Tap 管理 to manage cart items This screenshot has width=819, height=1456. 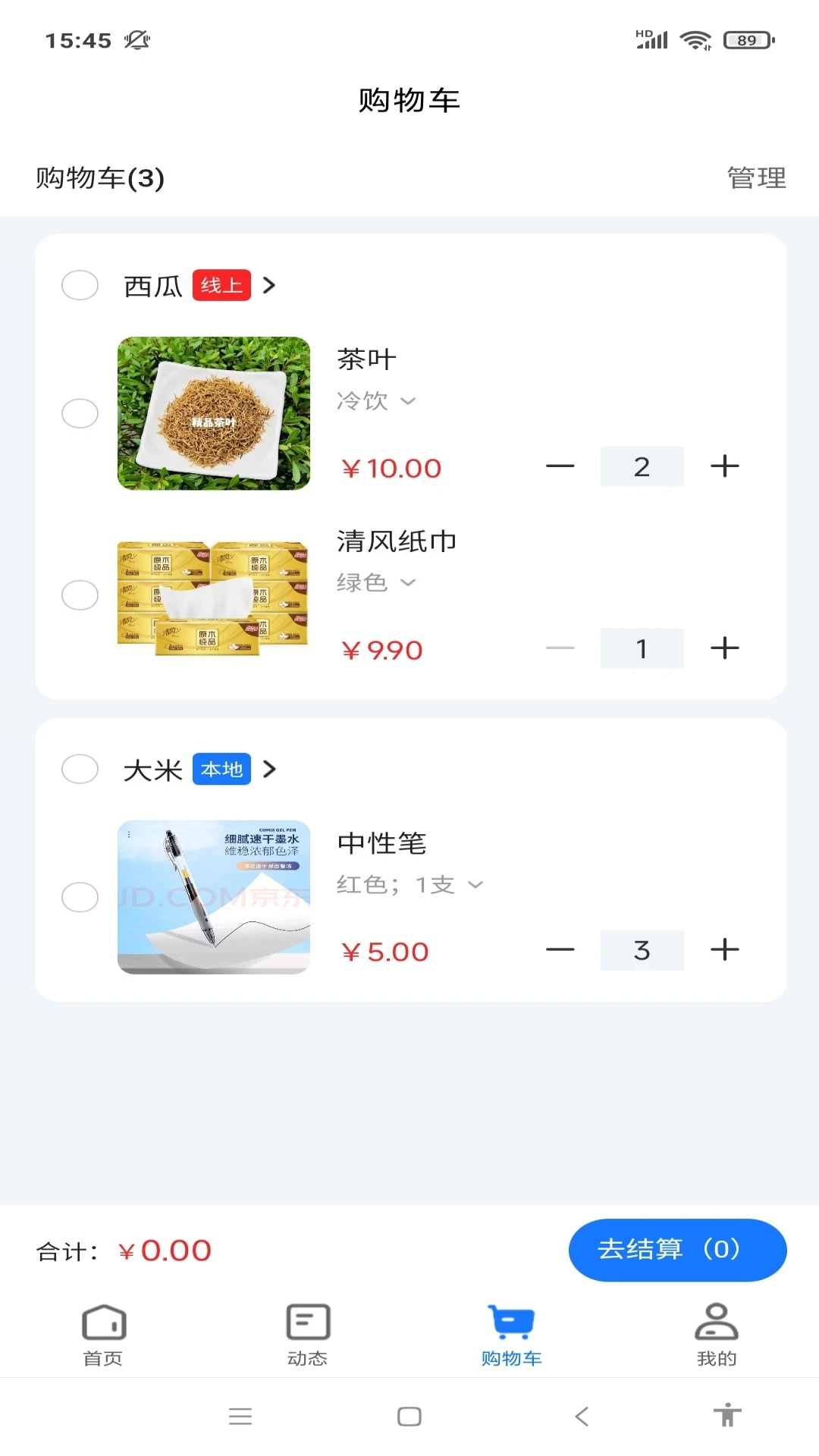coord(756,179)
